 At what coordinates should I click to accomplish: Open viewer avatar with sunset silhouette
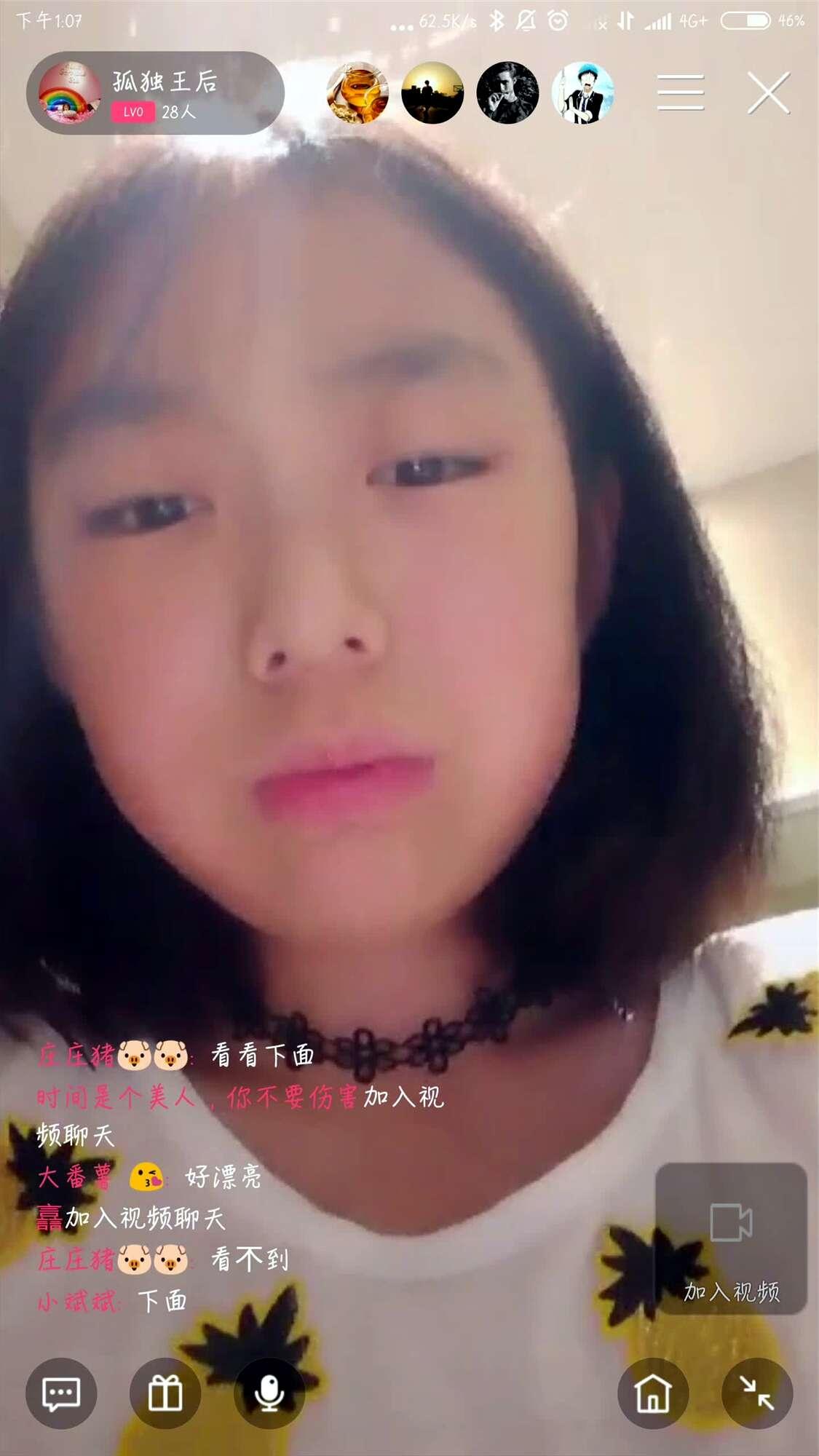click(x=432, y=93)
